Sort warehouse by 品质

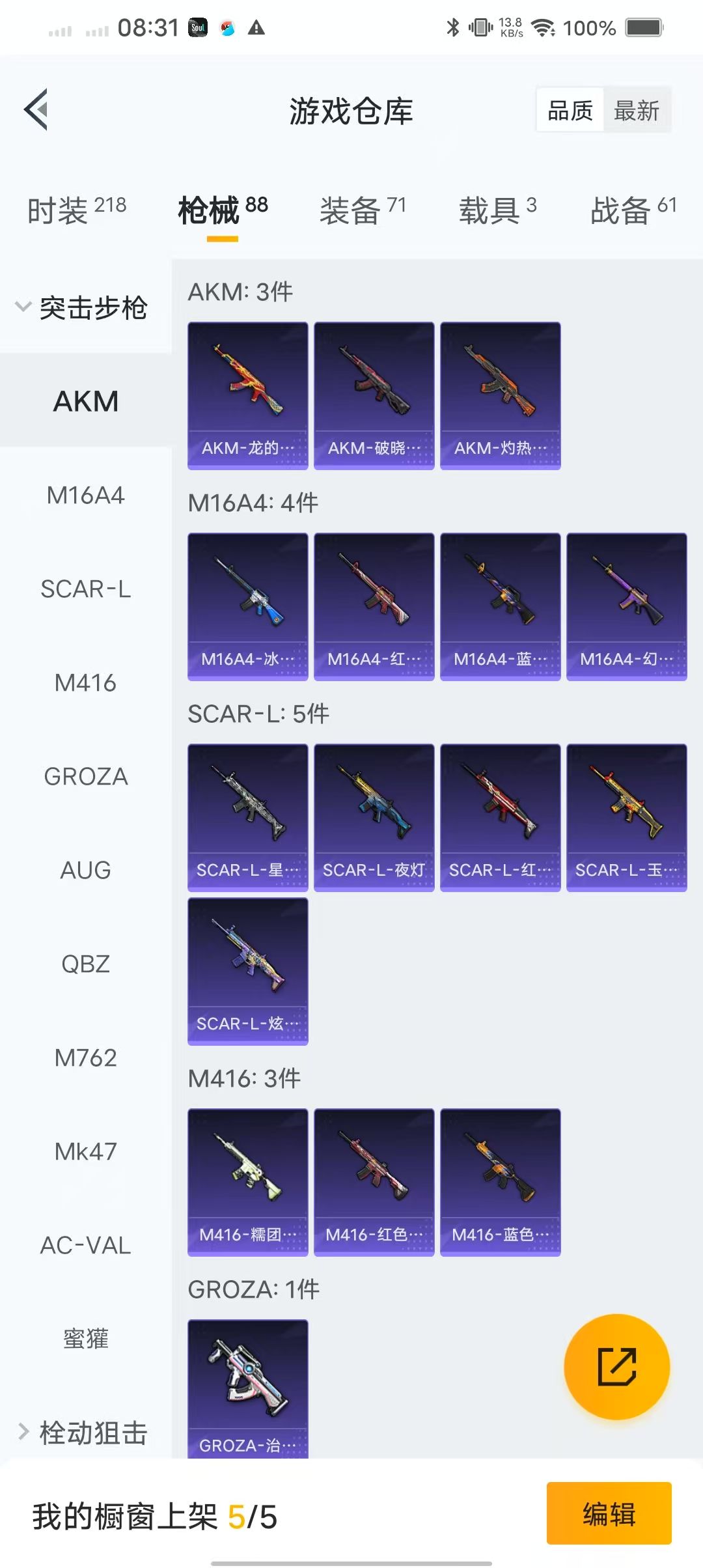pos(570,111)
